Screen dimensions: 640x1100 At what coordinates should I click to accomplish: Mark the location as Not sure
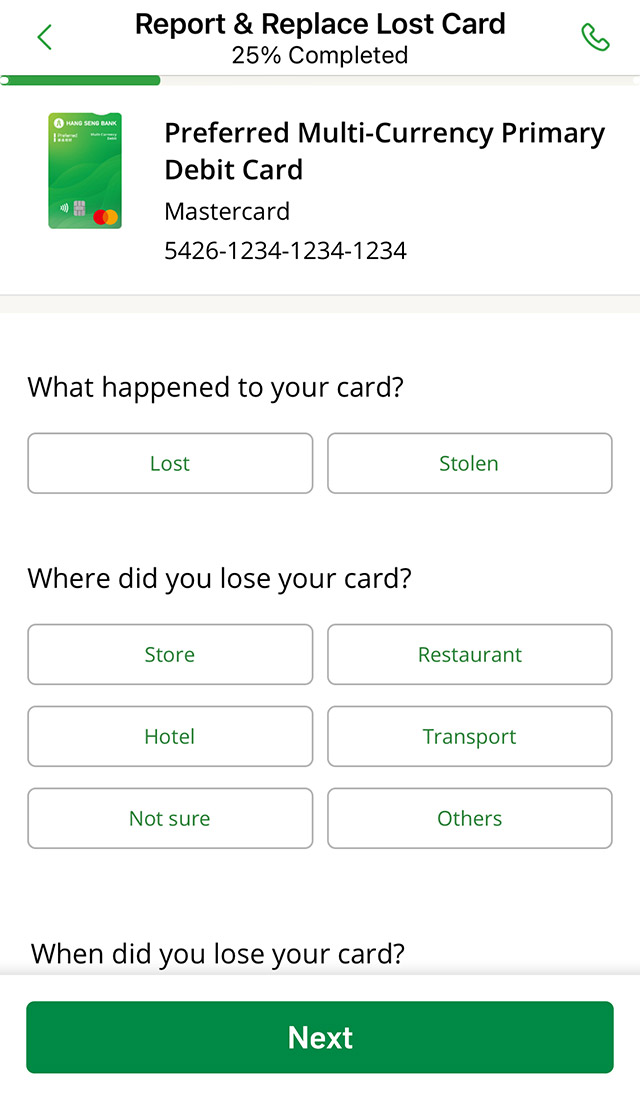coord(170,818)
